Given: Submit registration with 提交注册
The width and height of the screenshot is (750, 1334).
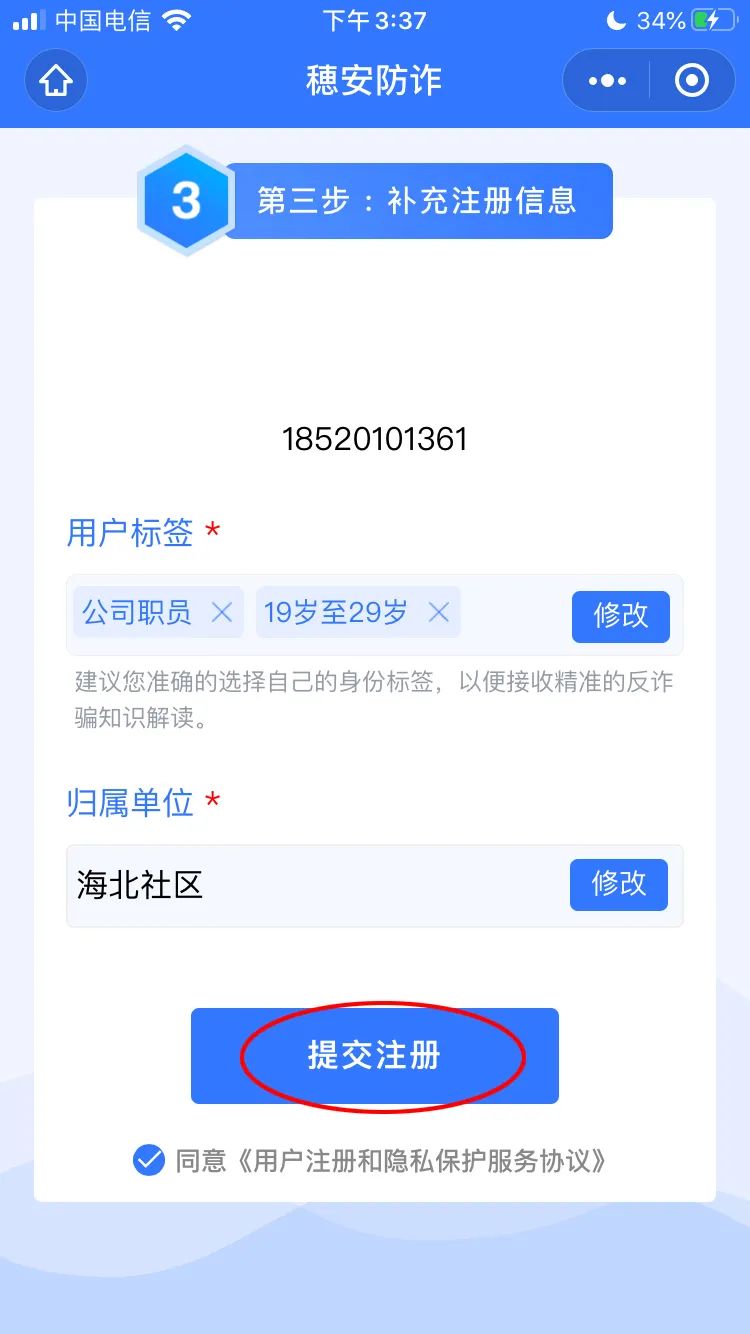Looking at the screenshot, I should coord(375,1056).
